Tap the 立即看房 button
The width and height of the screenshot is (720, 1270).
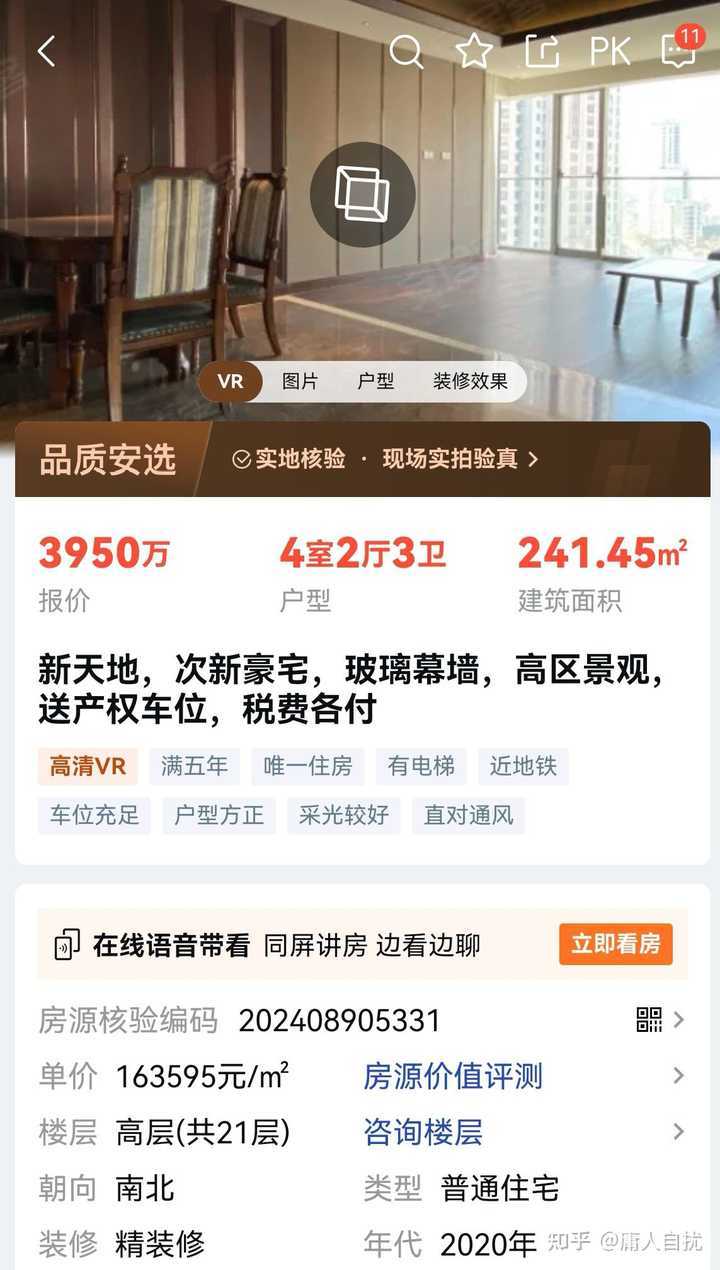tap(616, 944)
